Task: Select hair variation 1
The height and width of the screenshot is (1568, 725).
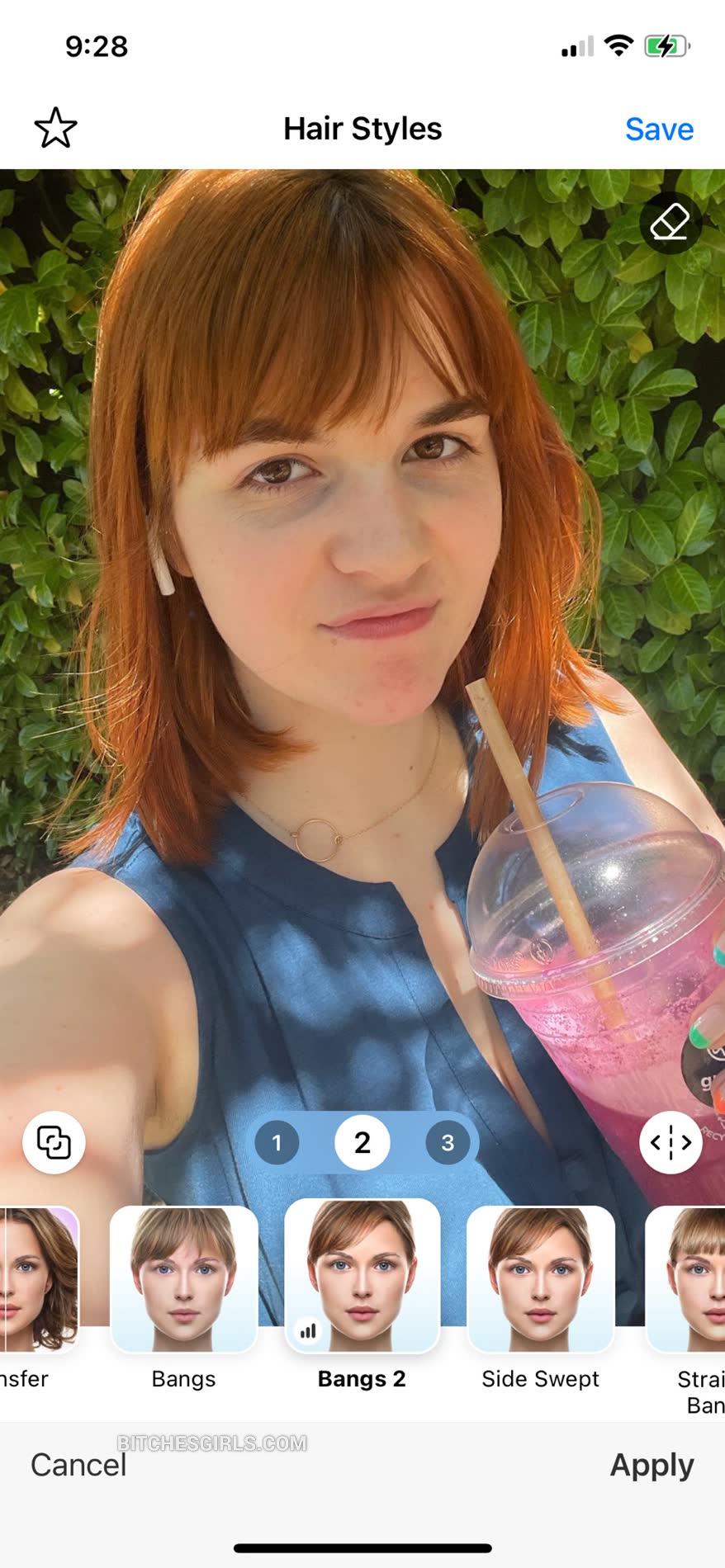Action: [277, 1143]
